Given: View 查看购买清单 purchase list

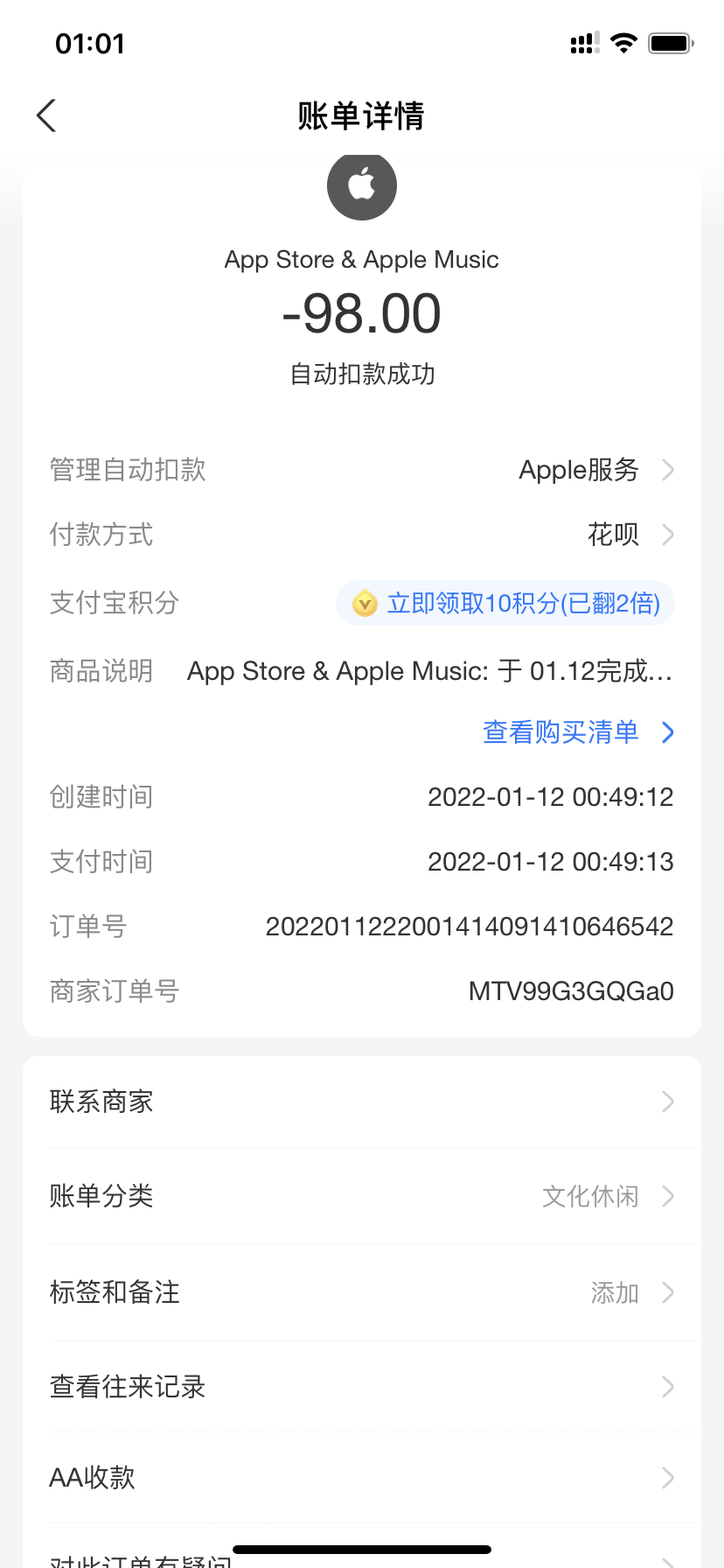Looking at the screenshot, I should pyautogui.click(x=577, y=732).
